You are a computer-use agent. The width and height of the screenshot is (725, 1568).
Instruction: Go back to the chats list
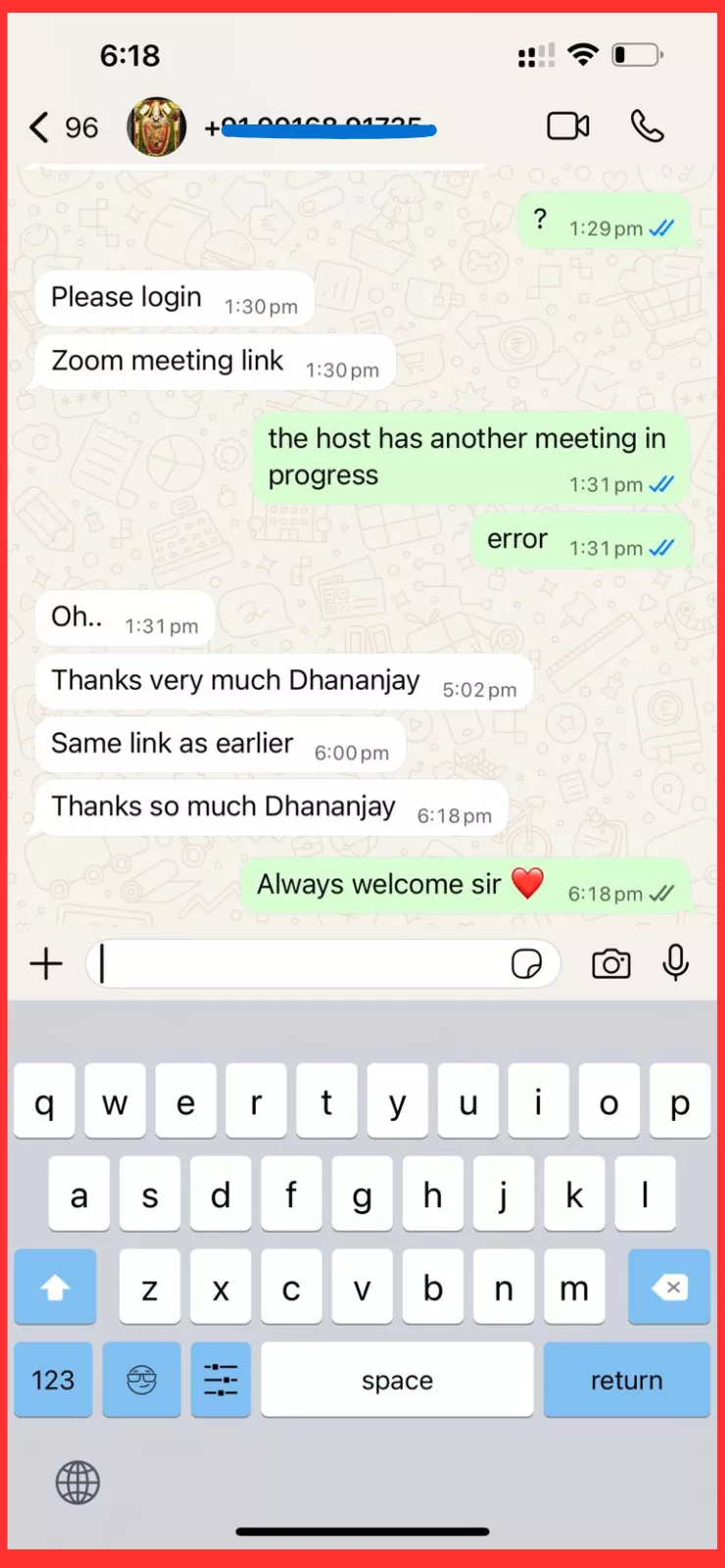click(41, 127)
